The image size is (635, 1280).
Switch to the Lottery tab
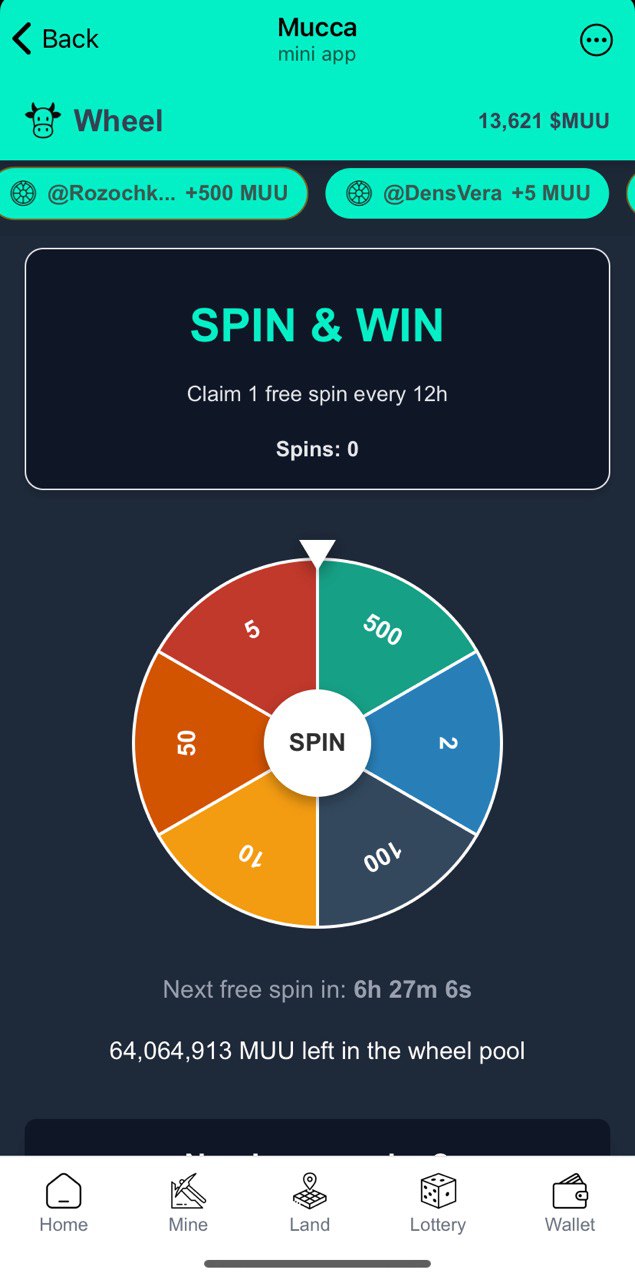click(x=437, y=1203)
